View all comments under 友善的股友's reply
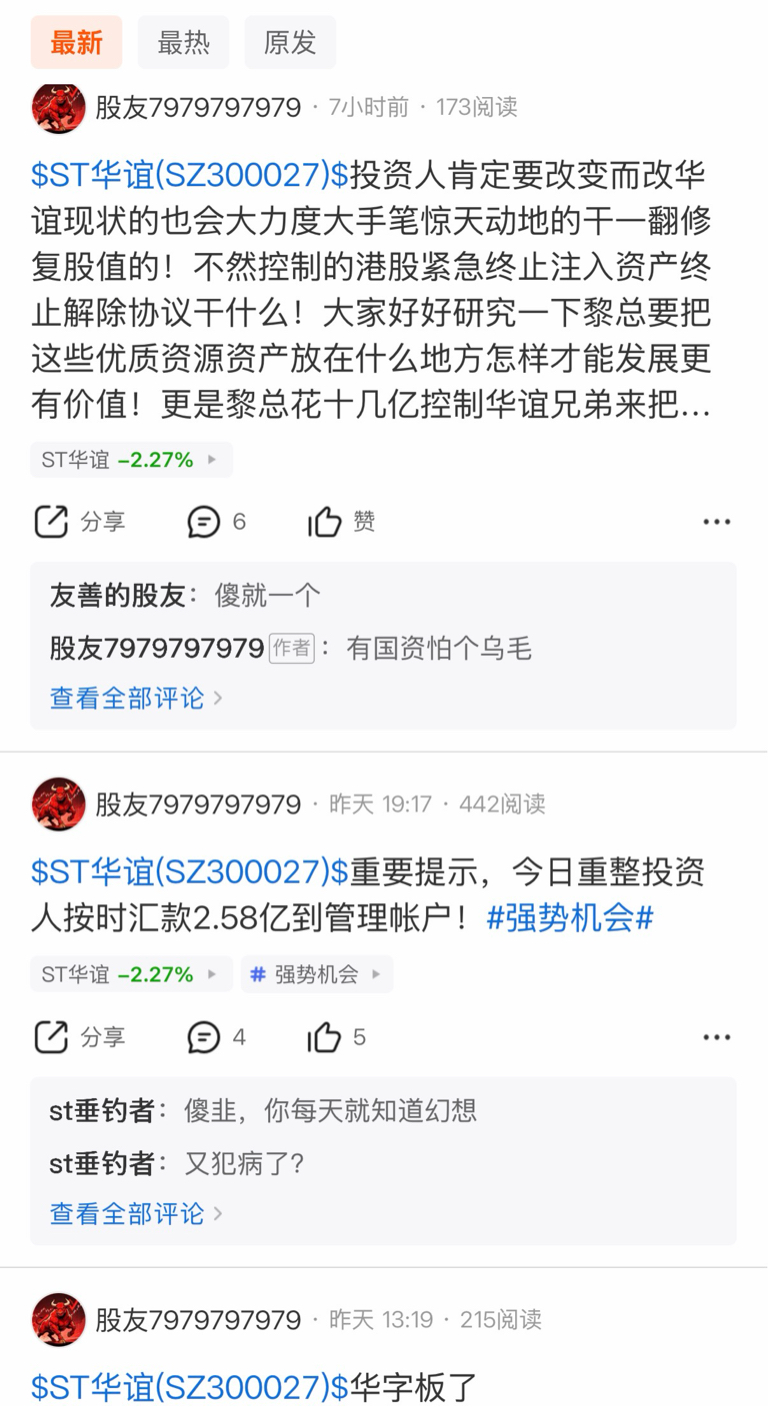768x1407 pixels. pyautogui.click(x=136, y=698)
